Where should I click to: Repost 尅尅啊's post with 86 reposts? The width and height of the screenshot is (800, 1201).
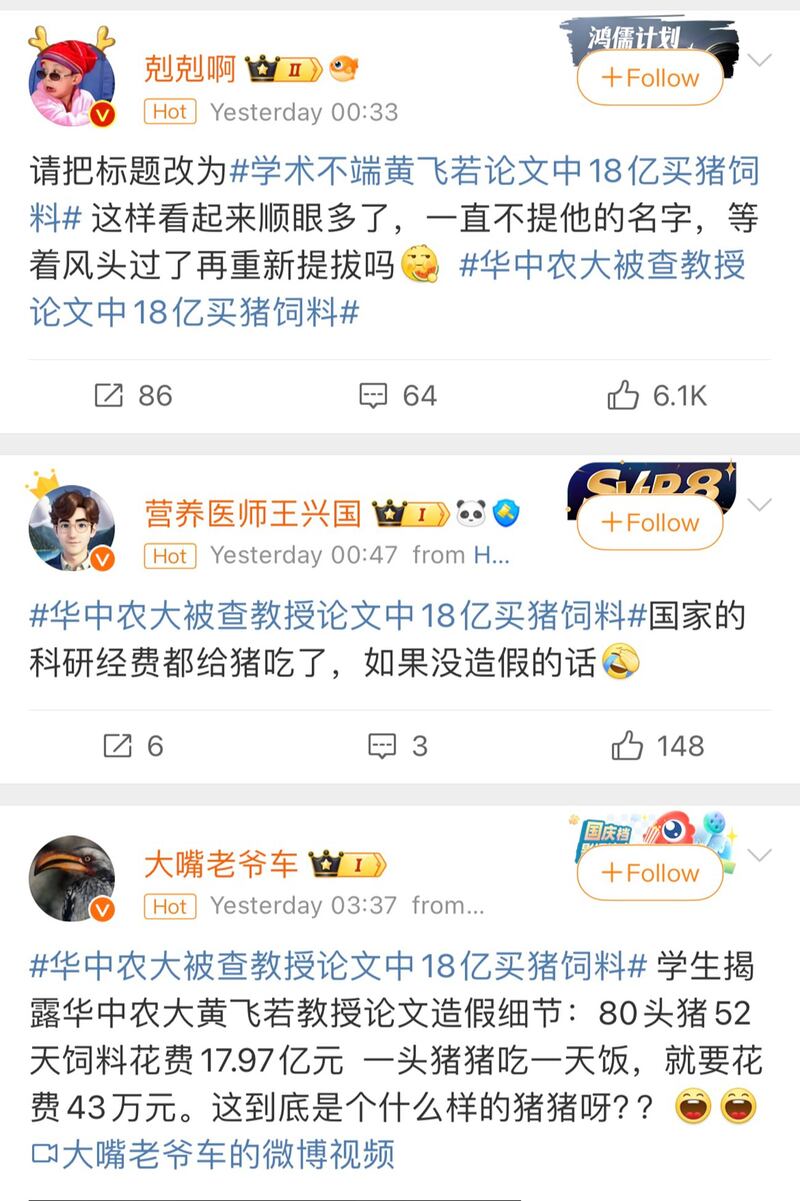133,396
